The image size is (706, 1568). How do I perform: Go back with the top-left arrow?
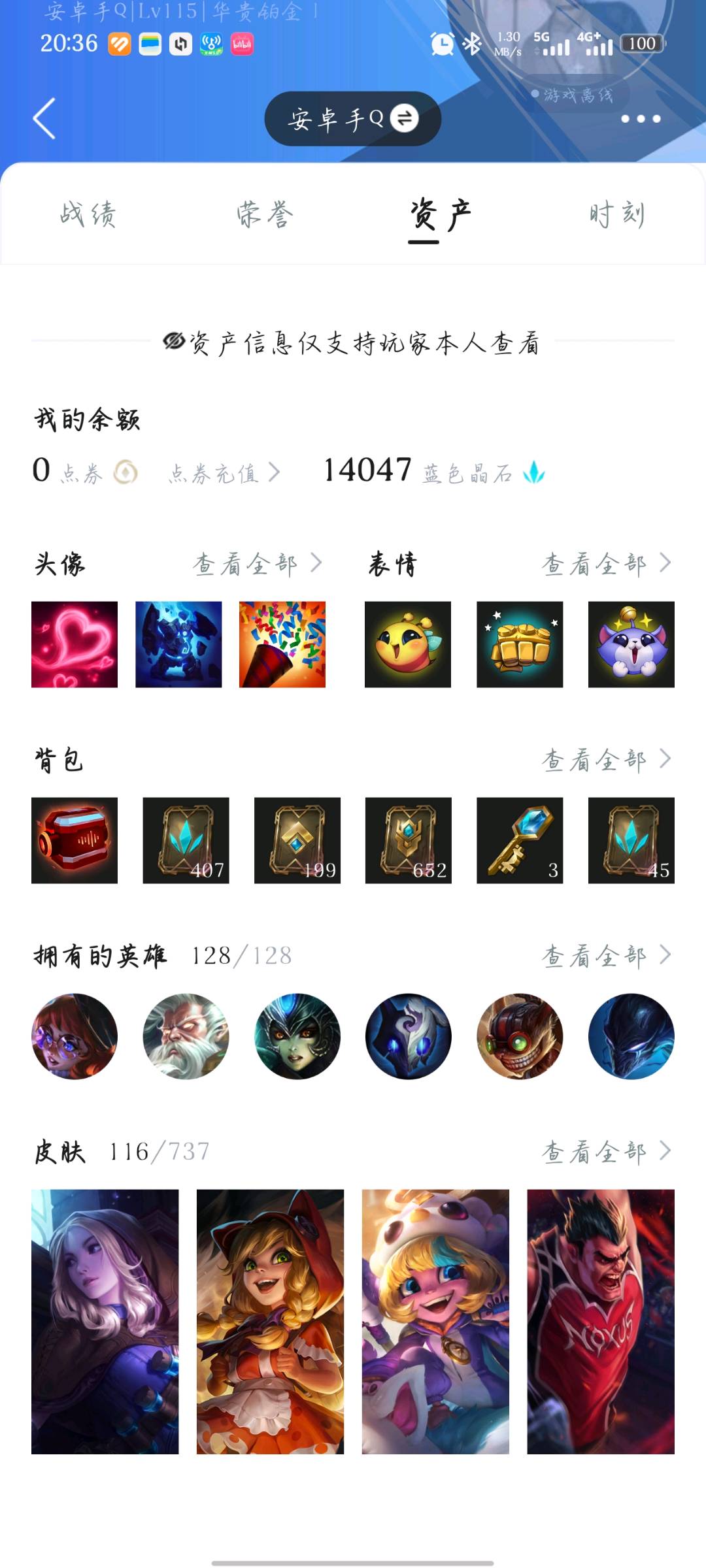[44, 118]
